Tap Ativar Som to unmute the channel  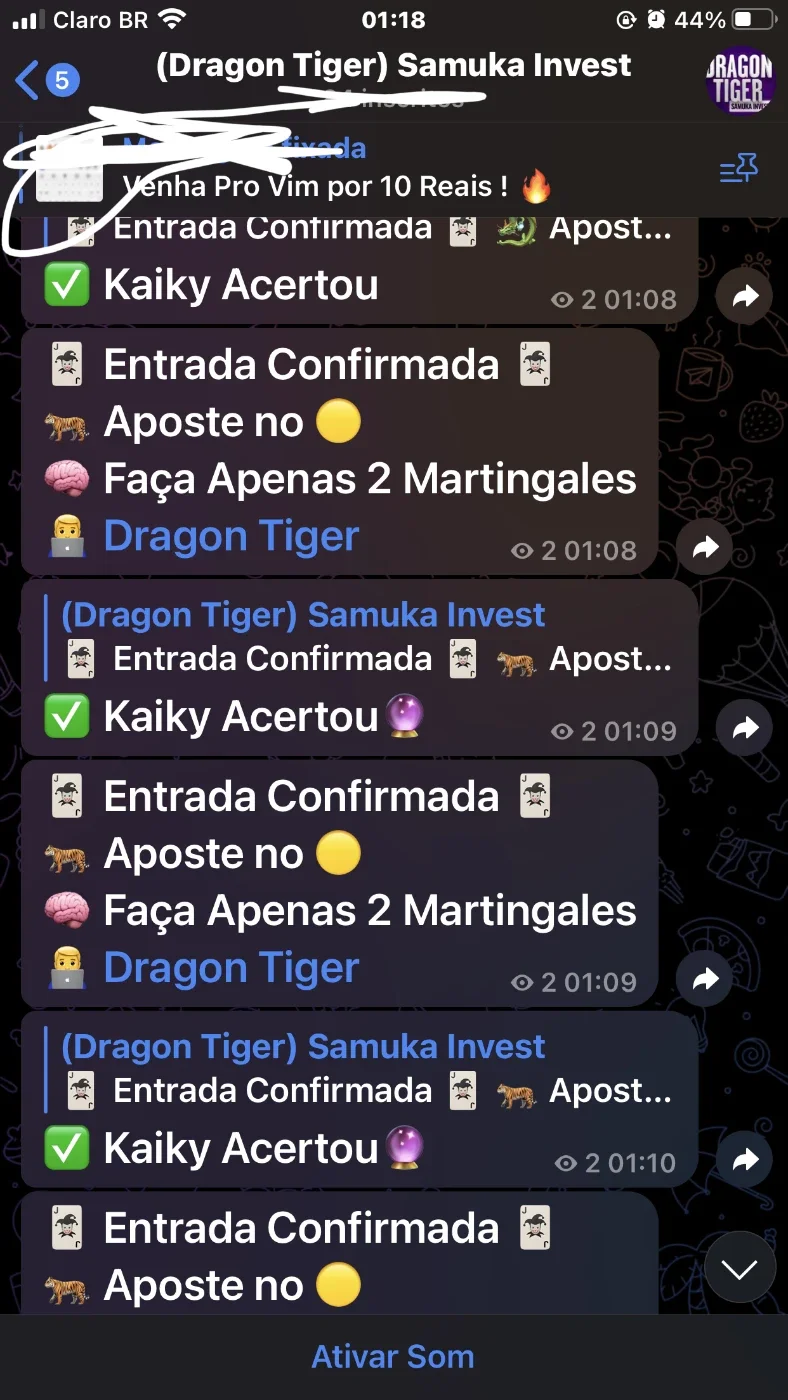[x=393, y=1356]
